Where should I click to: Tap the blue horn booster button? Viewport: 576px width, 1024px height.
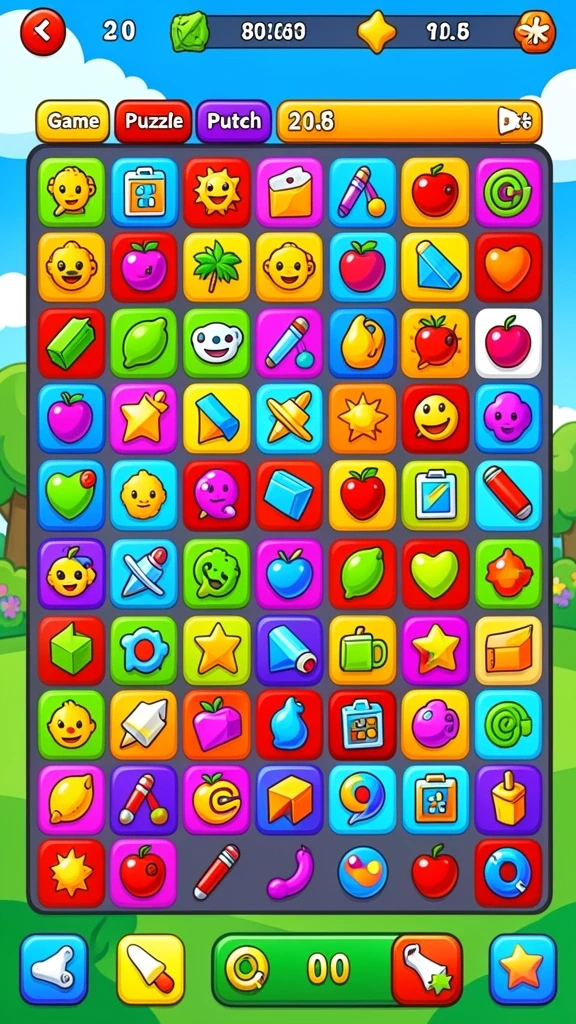(54, 969)
